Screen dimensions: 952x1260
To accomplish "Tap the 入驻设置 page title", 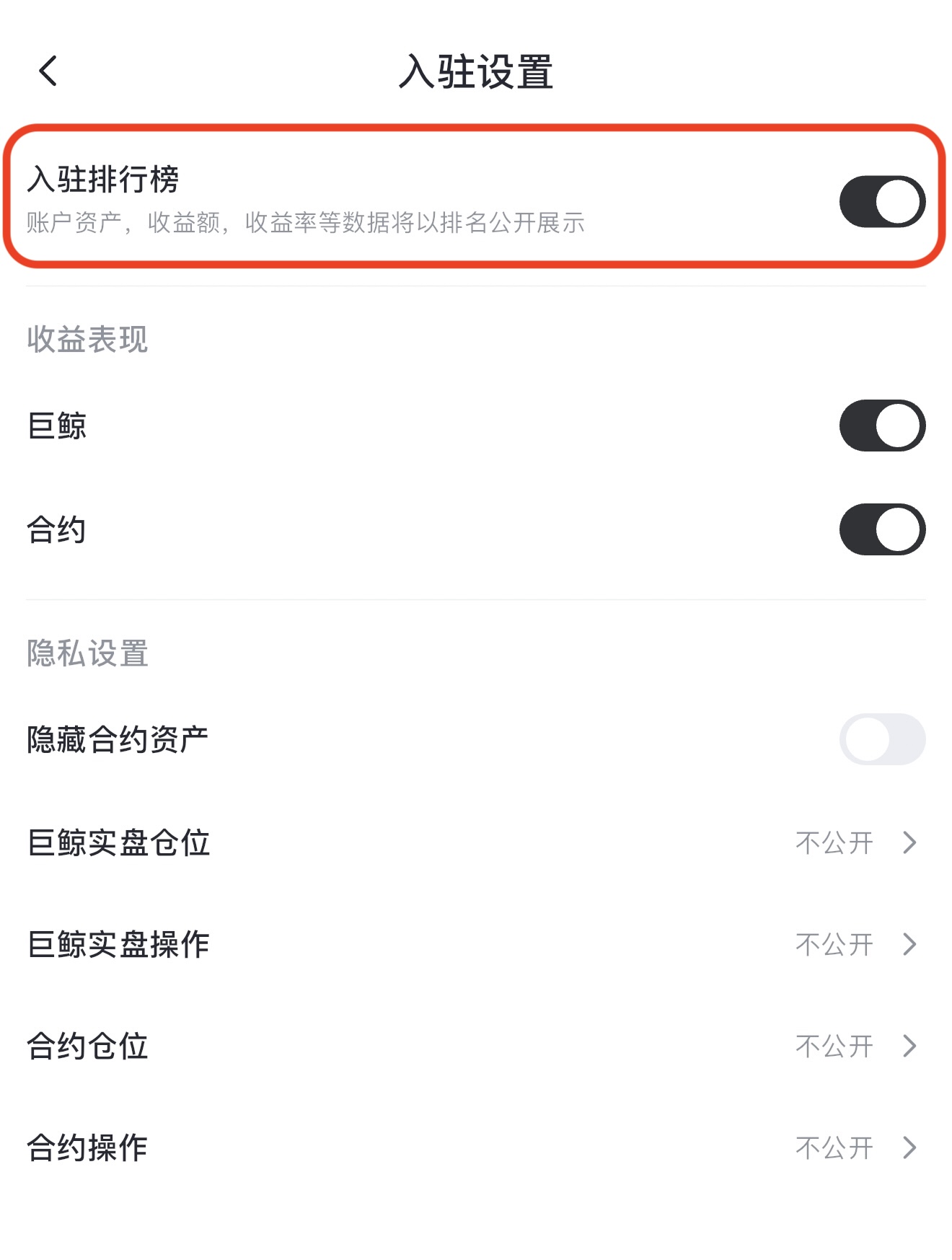I will (x=476, y=72).
